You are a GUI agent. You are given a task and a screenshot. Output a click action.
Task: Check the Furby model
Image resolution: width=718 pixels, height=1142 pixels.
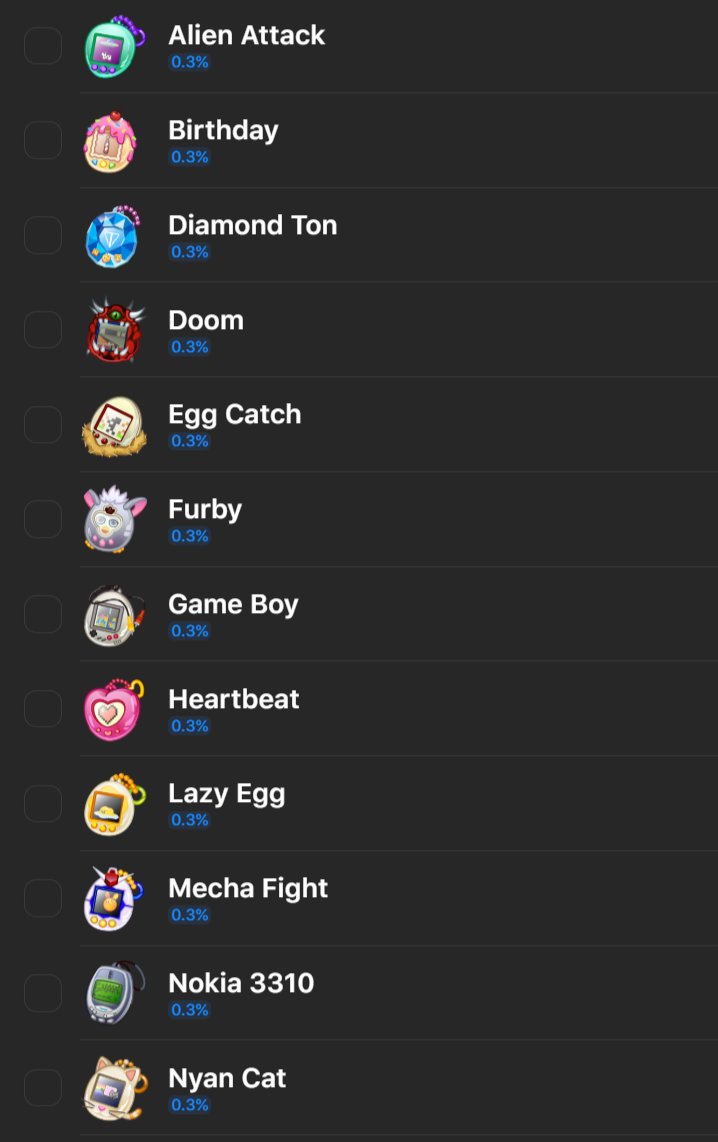point(42,519)
